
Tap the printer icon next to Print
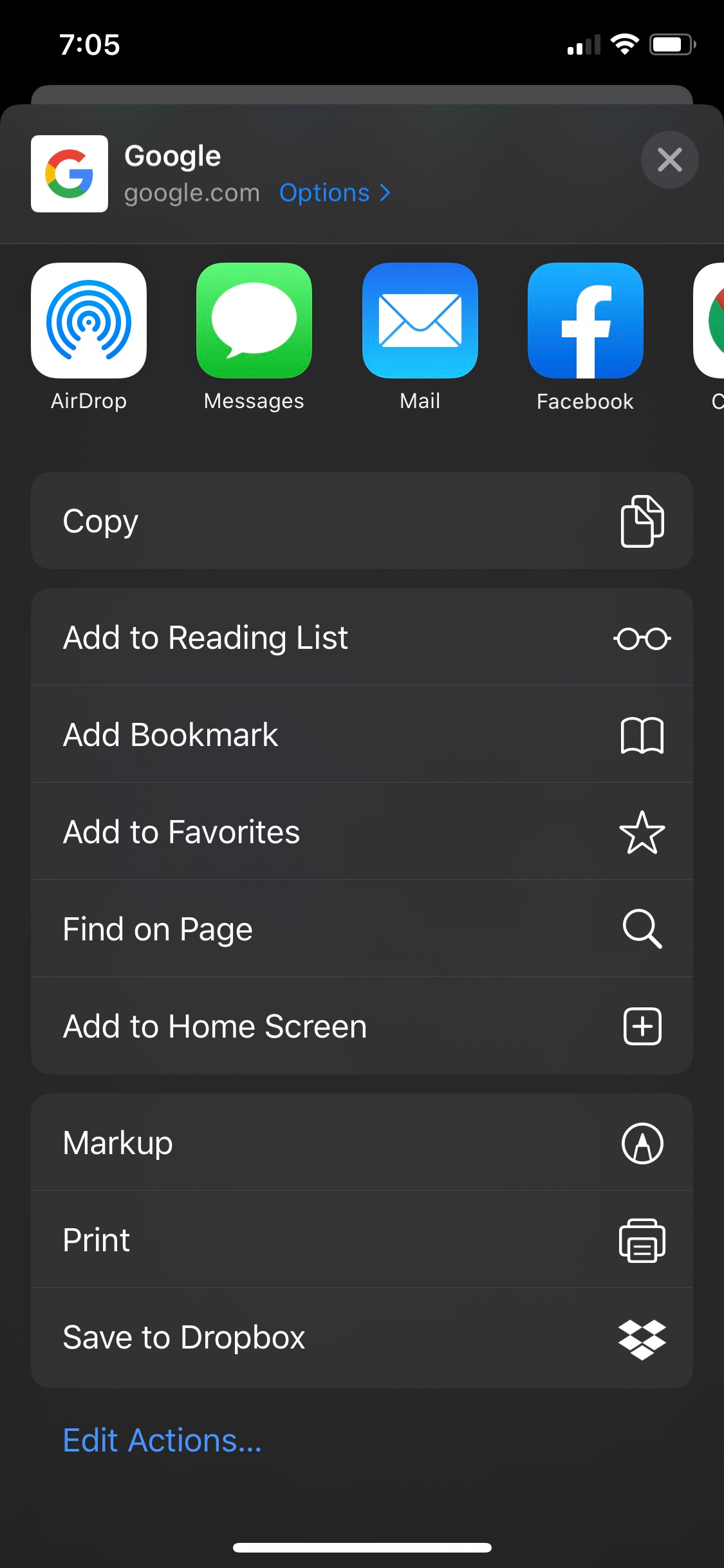[644, 1240]
